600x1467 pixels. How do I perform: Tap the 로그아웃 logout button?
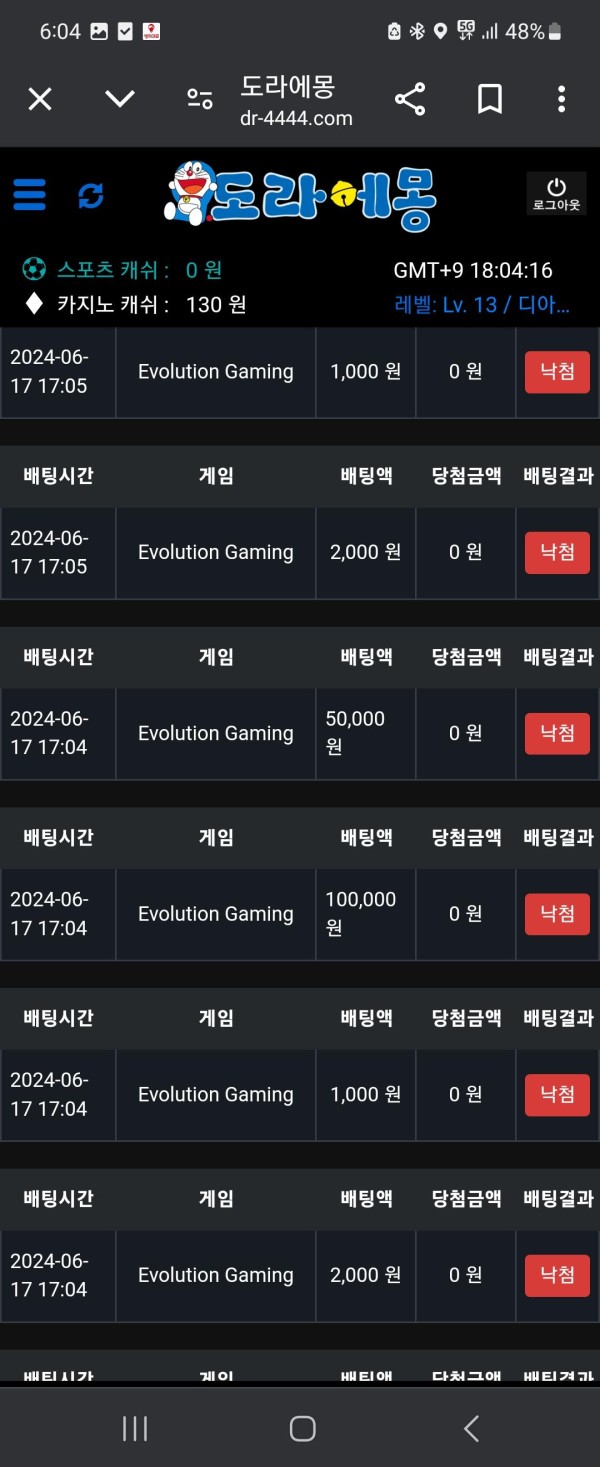[x=556, y=194]
